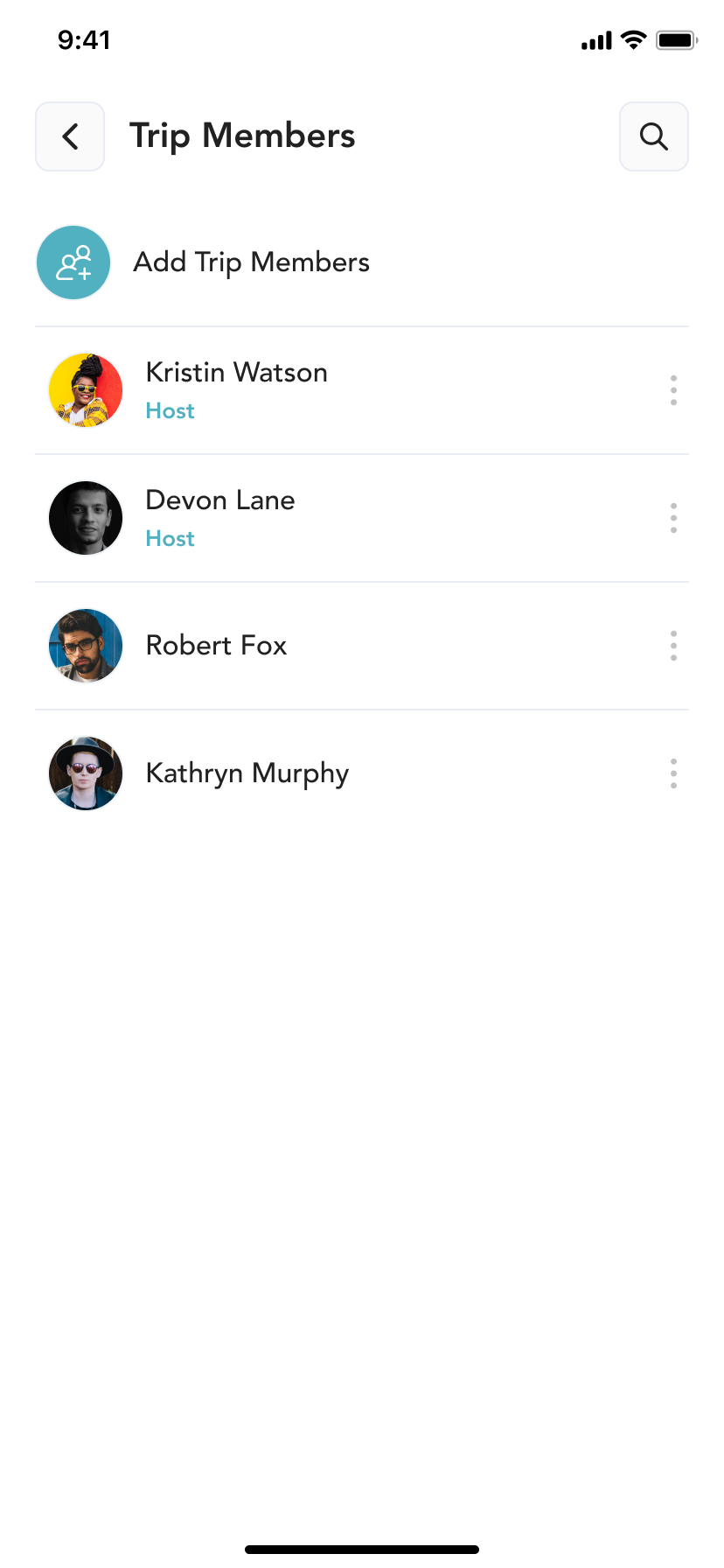This screenshot has width=724, height=1568.
Task: Open Kristin Watson's member row
Action: pos(236,389)
